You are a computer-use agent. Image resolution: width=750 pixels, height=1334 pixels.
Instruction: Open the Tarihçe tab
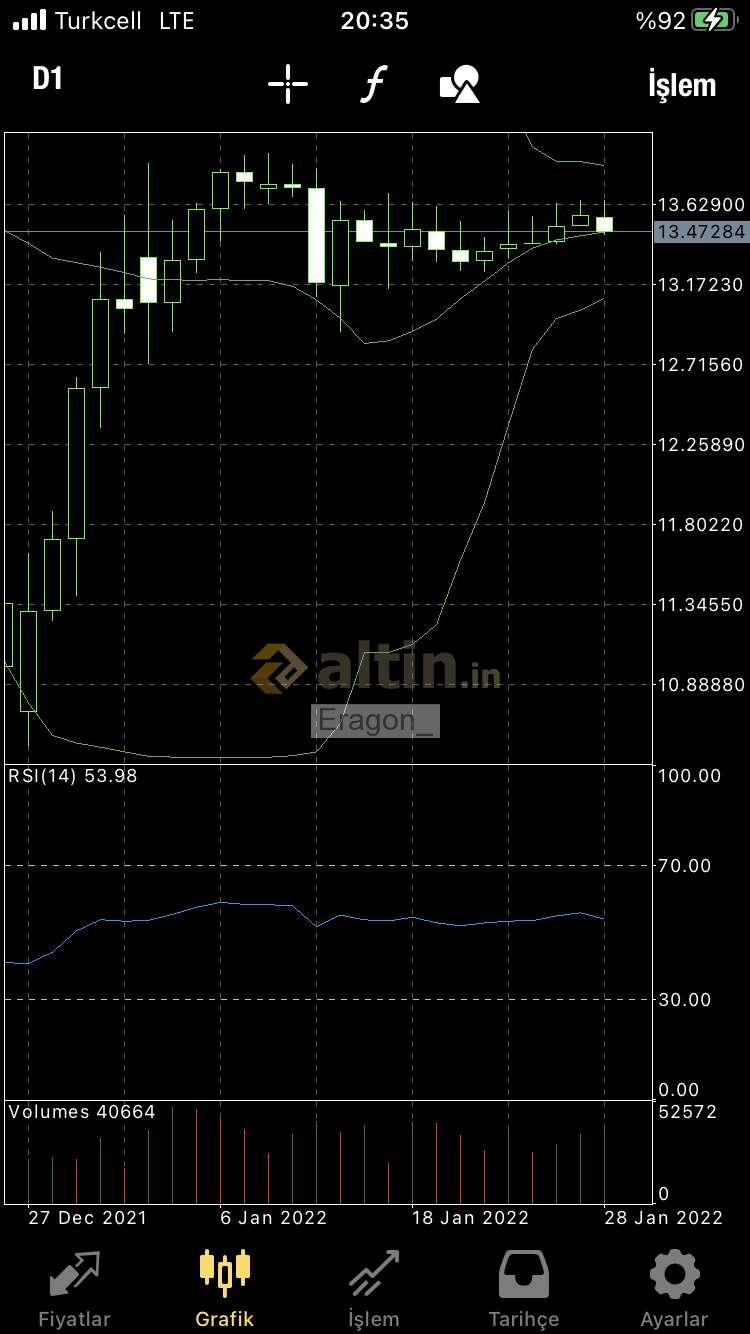(524, 1289)
